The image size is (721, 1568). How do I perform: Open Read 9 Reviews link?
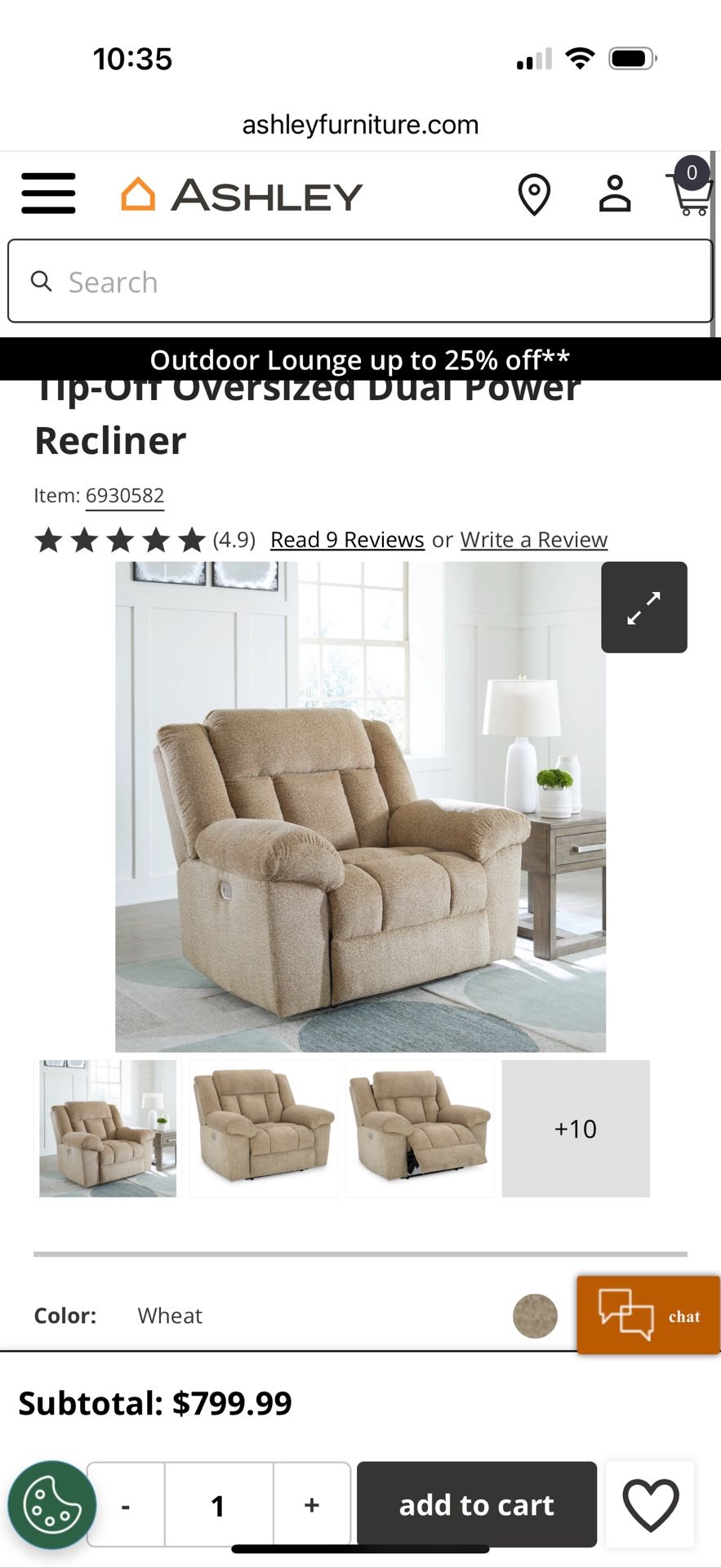346,539
